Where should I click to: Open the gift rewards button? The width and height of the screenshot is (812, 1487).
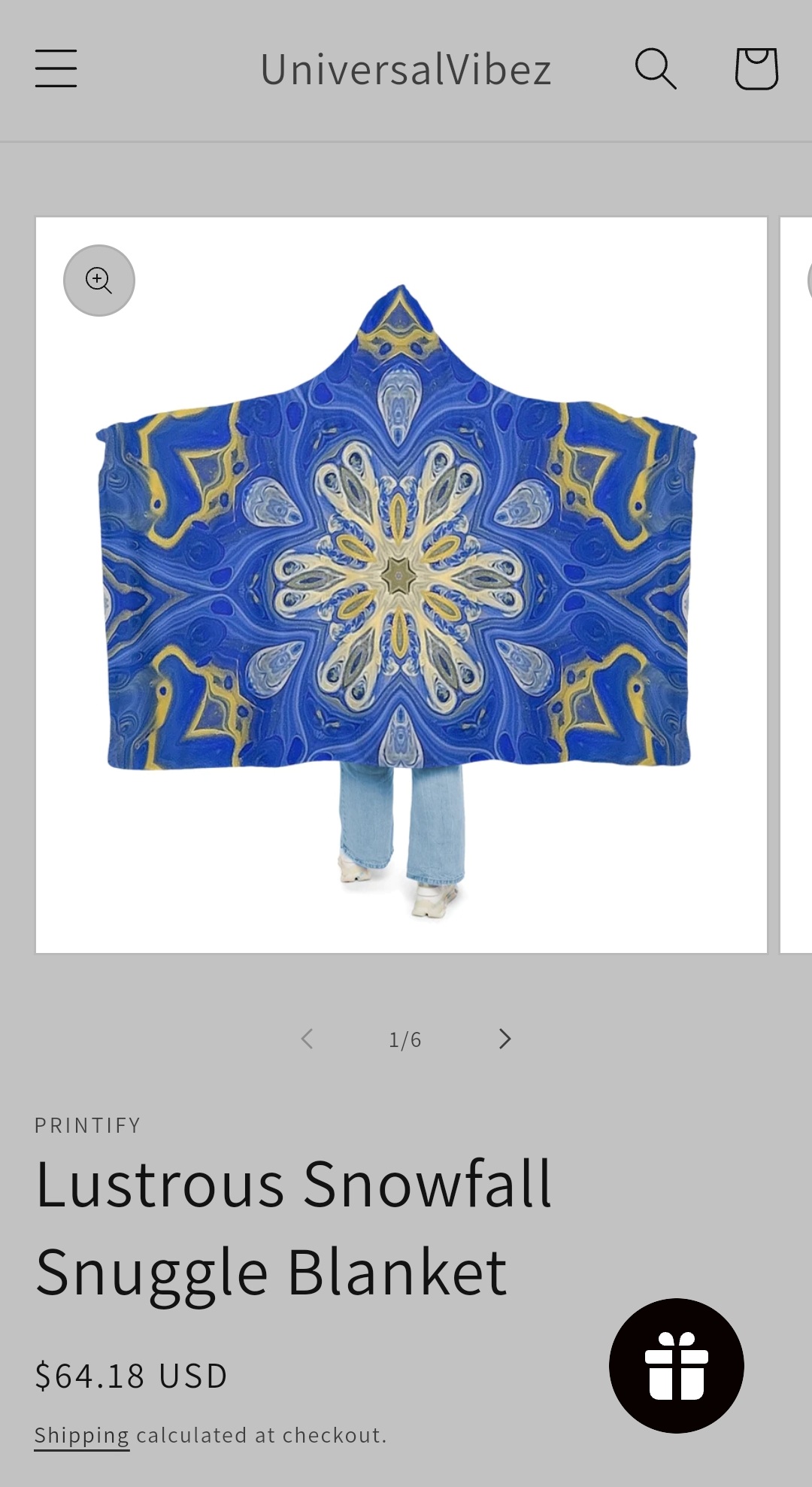[x=676, y=1365]
